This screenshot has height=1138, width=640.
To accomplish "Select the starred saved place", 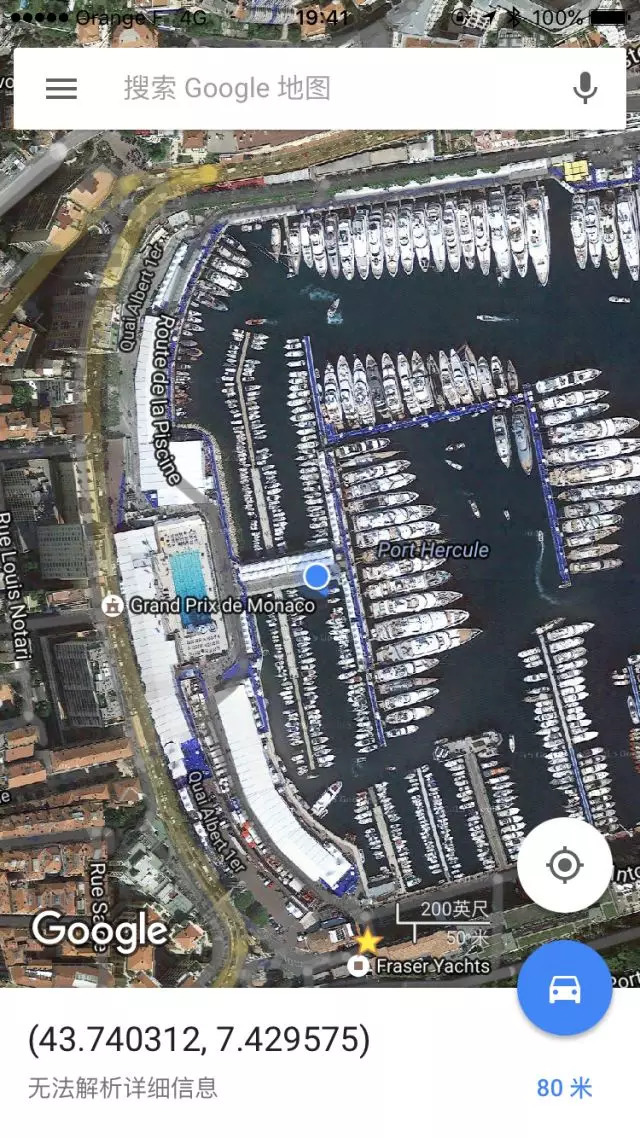I will click(x=369, y=941).
